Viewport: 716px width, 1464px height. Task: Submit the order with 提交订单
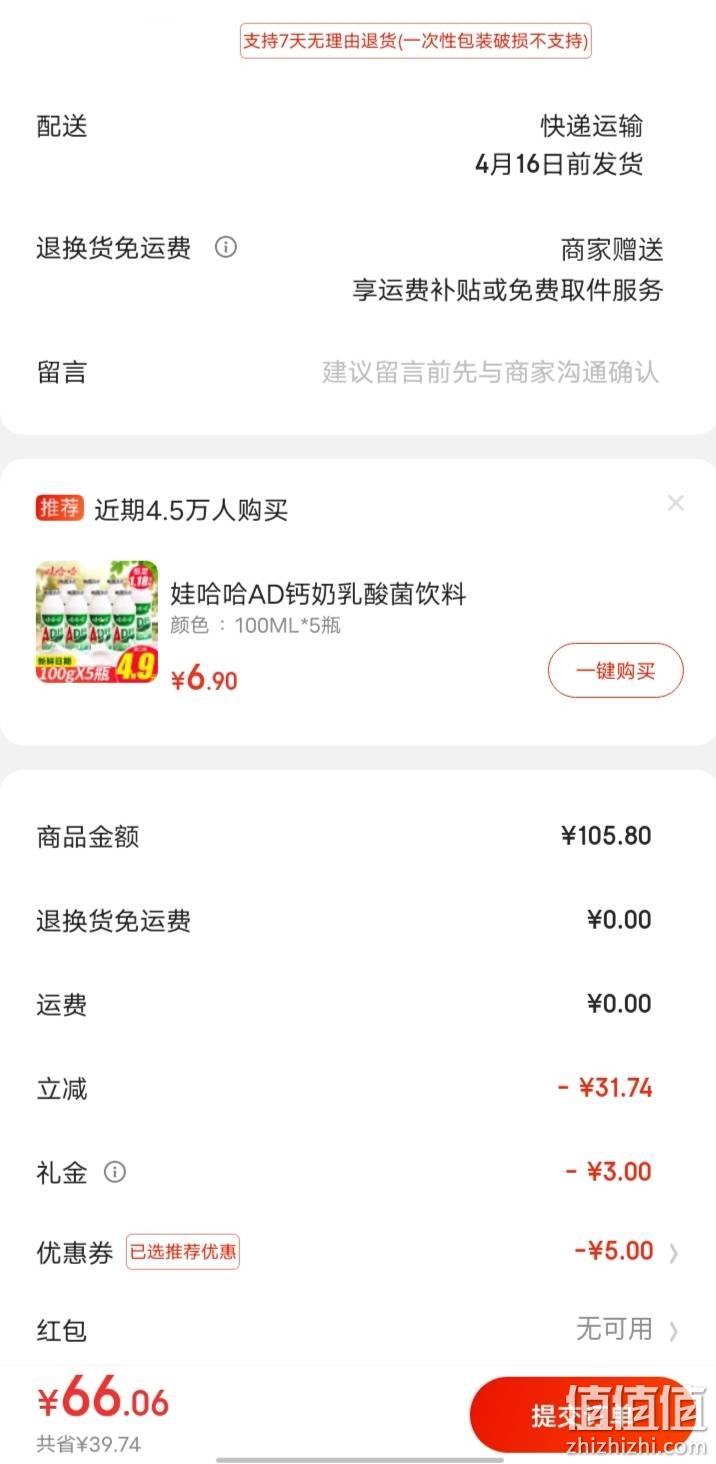tap(584, 1415)
